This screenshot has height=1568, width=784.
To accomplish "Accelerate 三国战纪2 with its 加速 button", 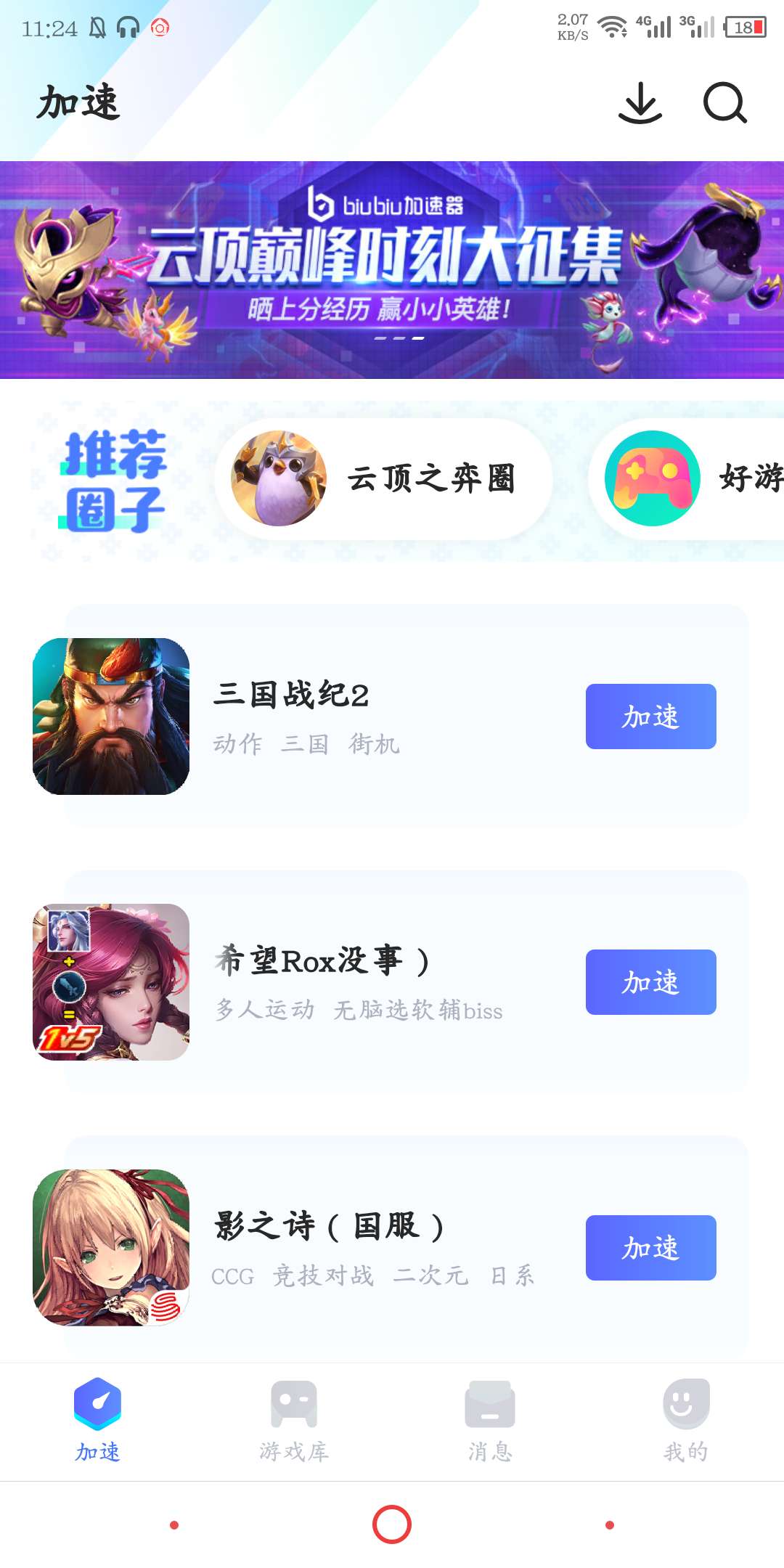I will pyautogui.click(x=650, y=716).
